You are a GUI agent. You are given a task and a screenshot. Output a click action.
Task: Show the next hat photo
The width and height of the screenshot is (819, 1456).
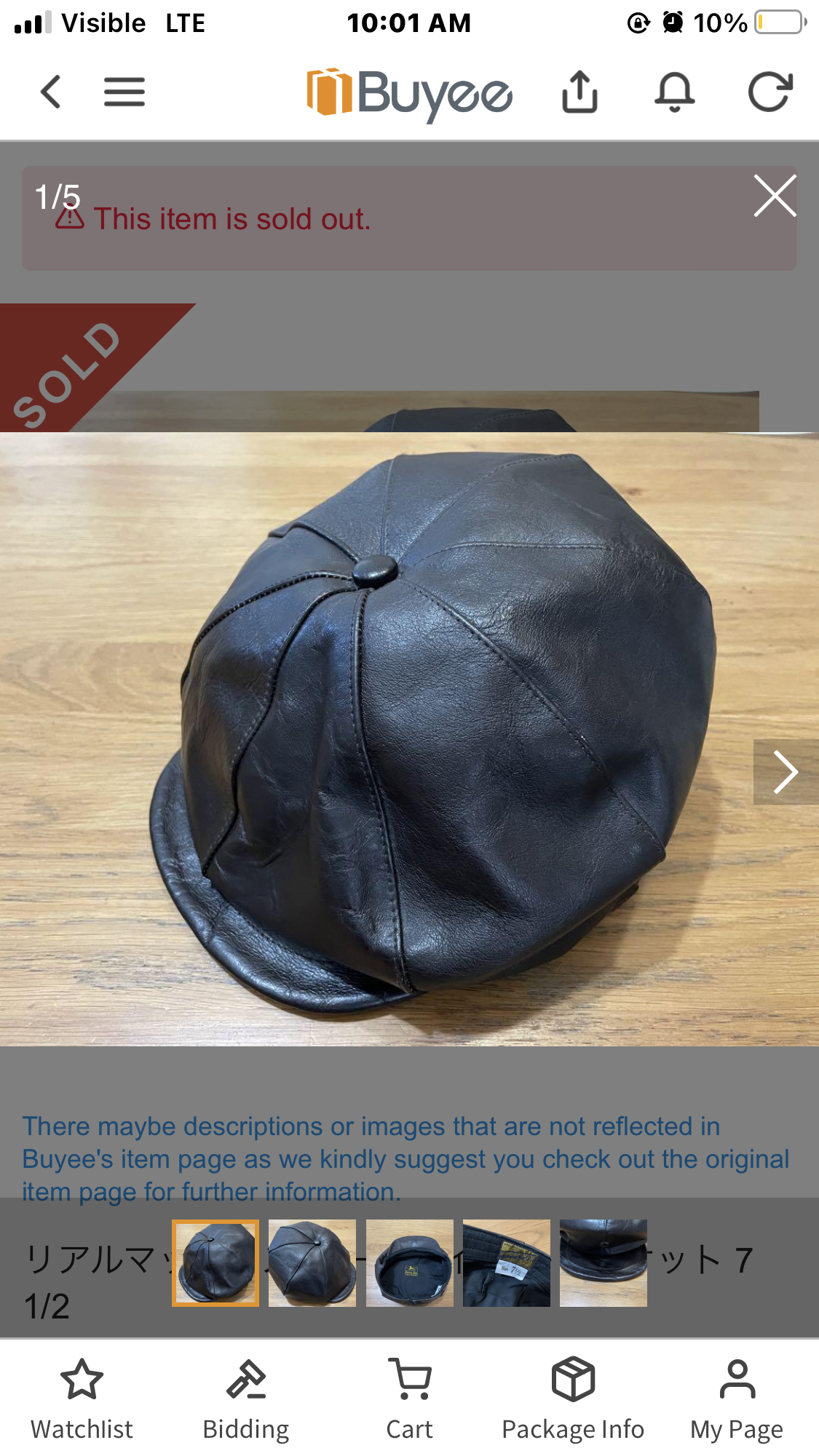tap(786, 772)
